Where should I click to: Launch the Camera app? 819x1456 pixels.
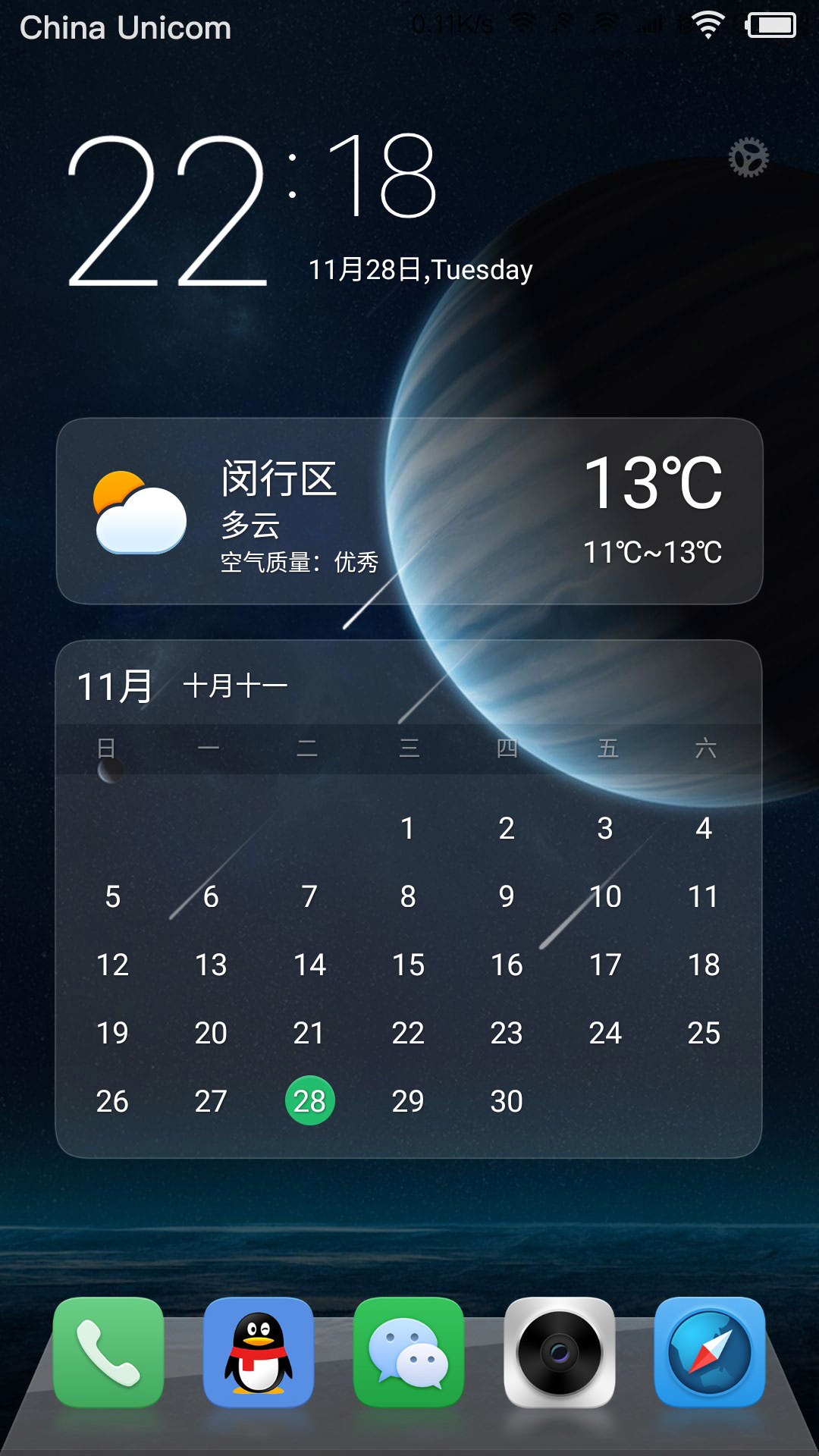[559, 1353]
